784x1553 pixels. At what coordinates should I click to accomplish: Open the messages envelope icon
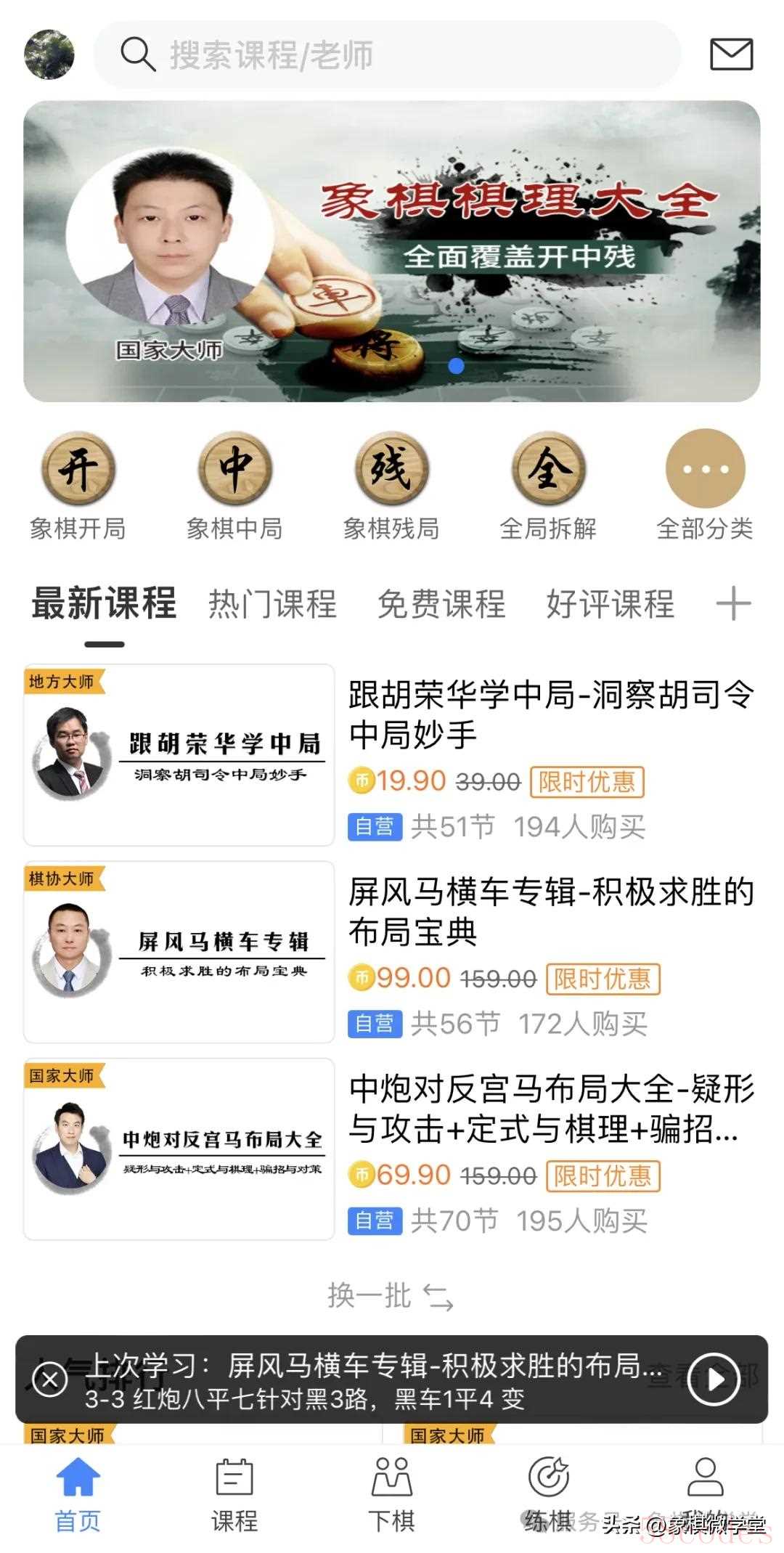pyautogui.click(x=731, y=54)
